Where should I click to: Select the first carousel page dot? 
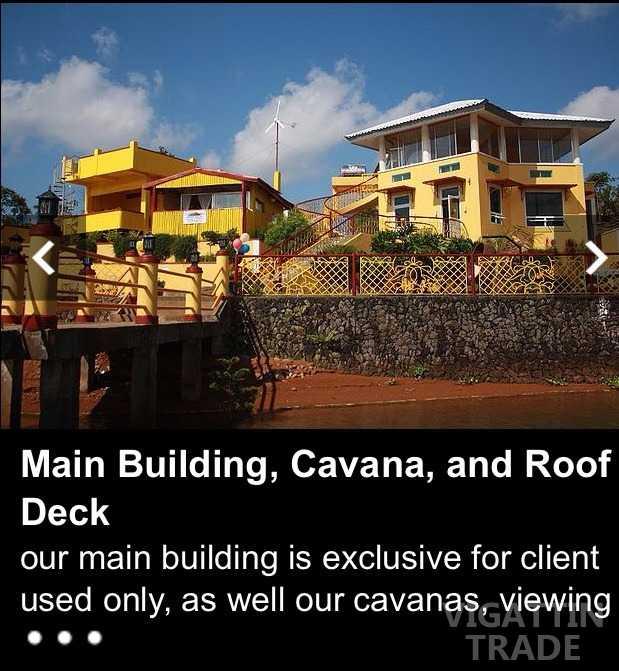35,637
